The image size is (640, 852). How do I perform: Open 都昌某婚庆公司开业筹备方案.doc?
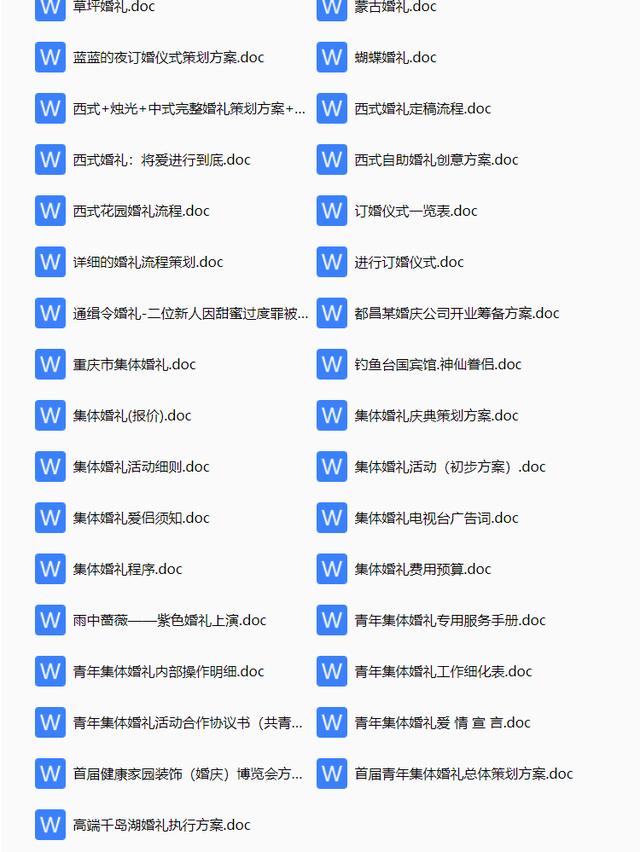point(457,313)
